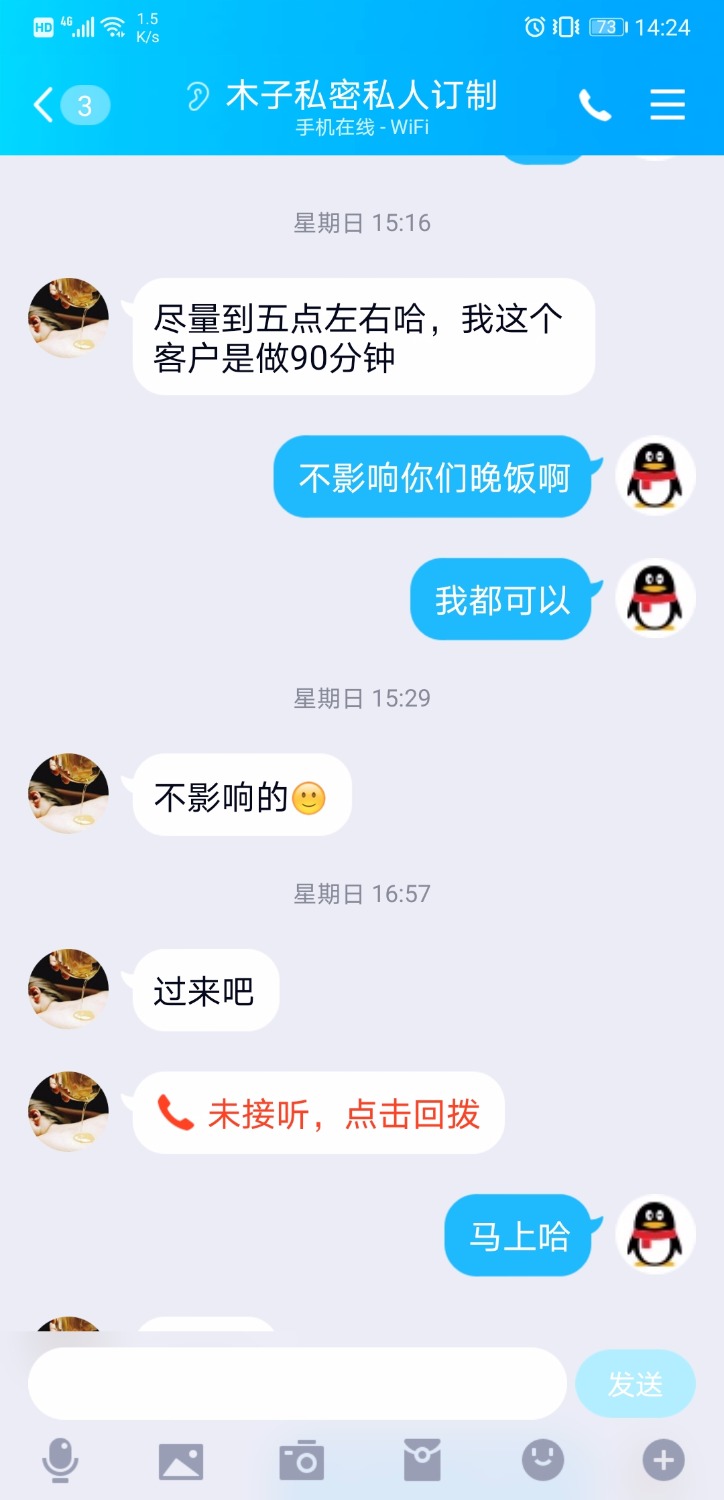Viewport: 724px width, 1500px height.
Task: Tap the contact's avatar next to 过来吧
Action: point(68,988)
